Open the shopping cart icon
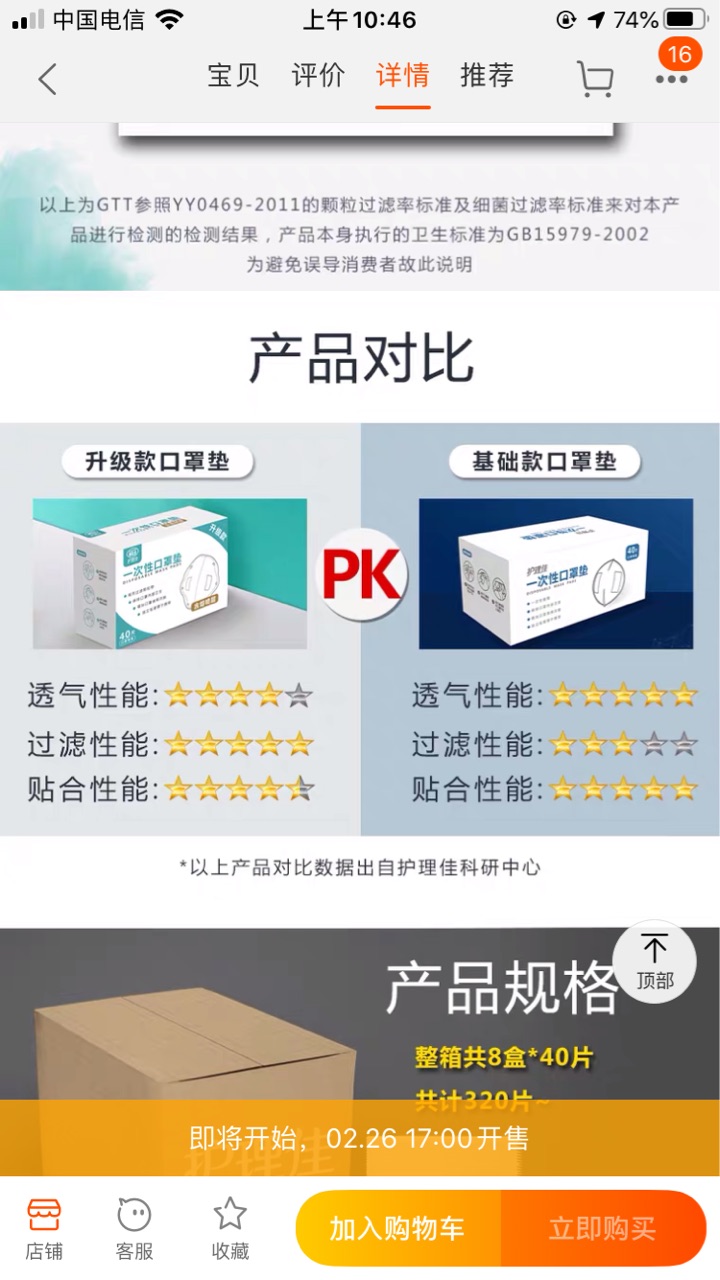 595,79
